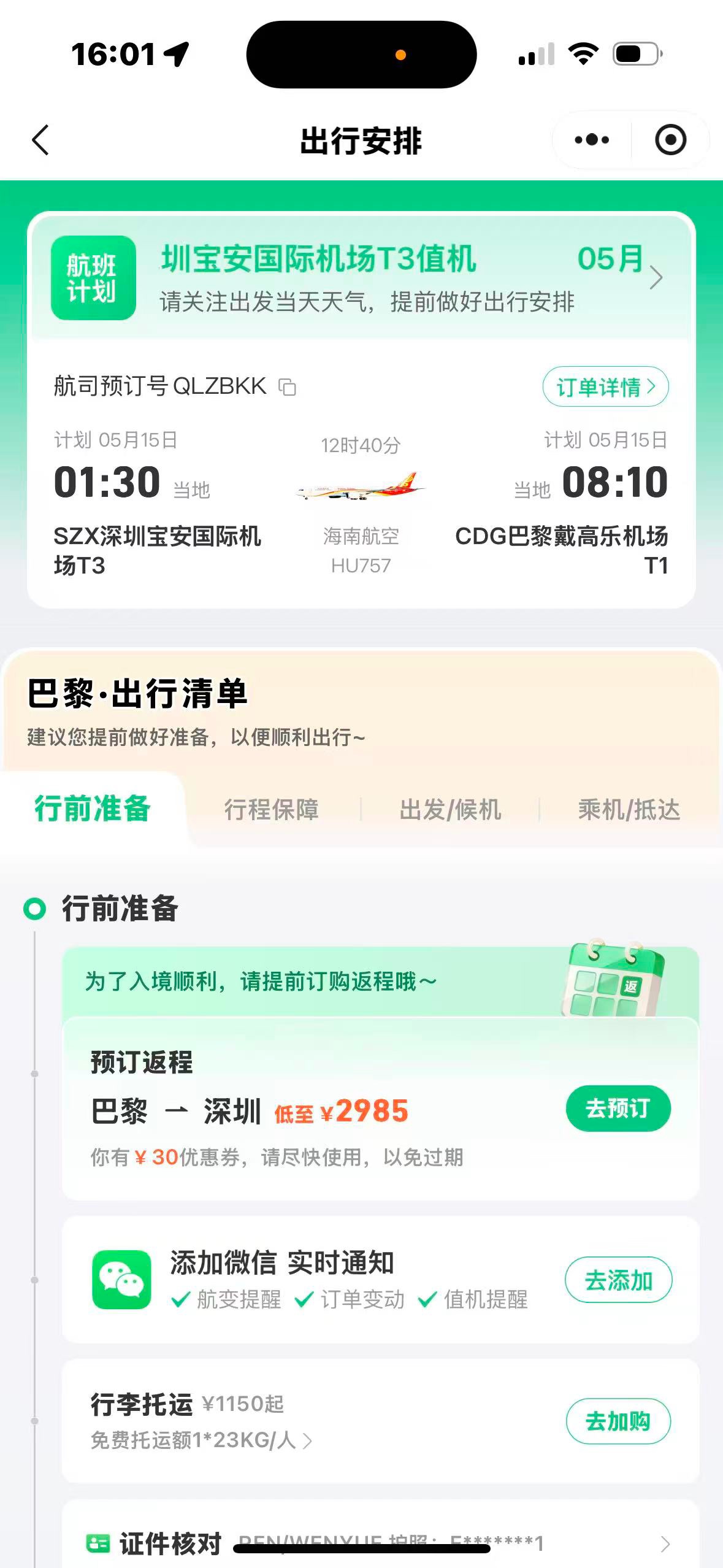Switch to the 乘机/抵达 tab
Screen dimensions: 723x1568
tap(629, 810)
